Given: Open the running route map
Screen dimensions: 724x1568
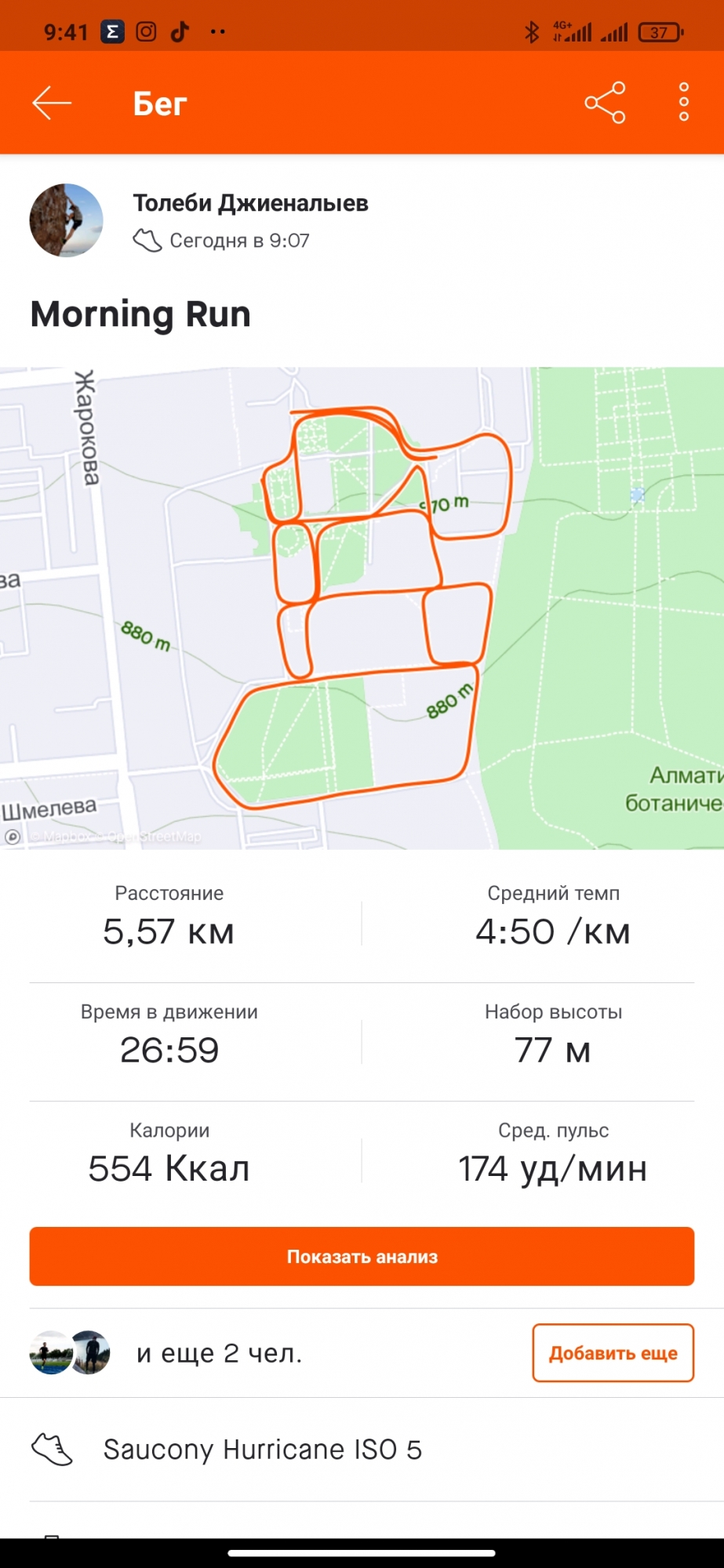Looking at the screenshot, I should (x=362, y=608).
